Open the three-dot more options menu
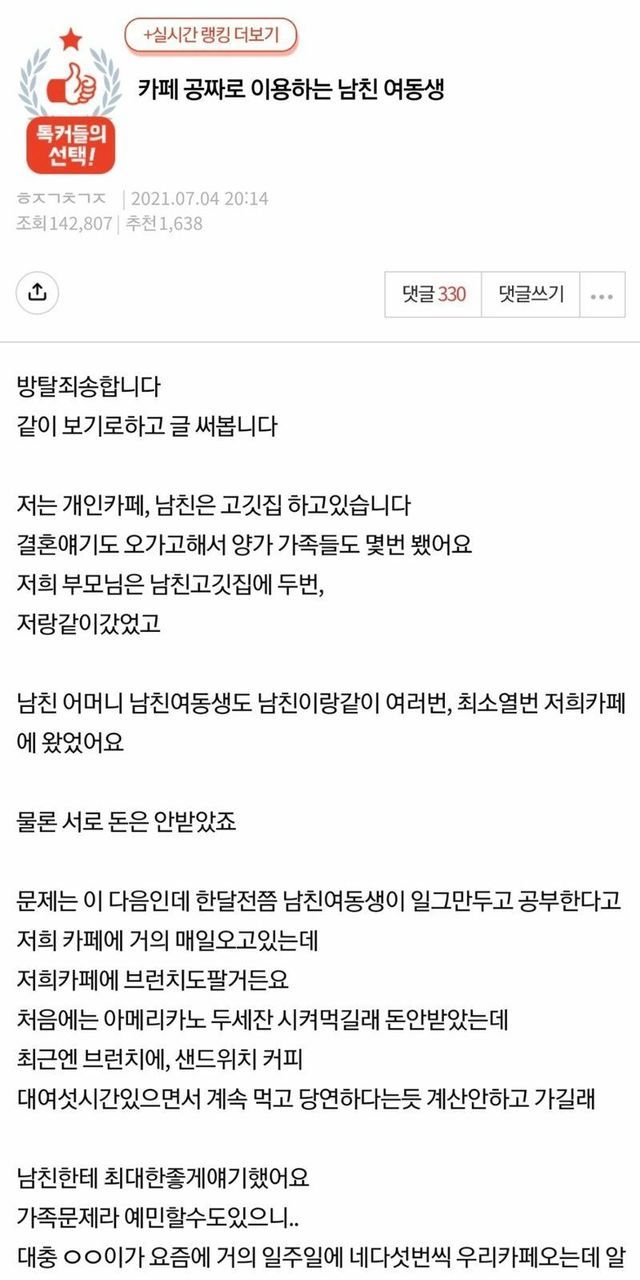 coord(602,295)
